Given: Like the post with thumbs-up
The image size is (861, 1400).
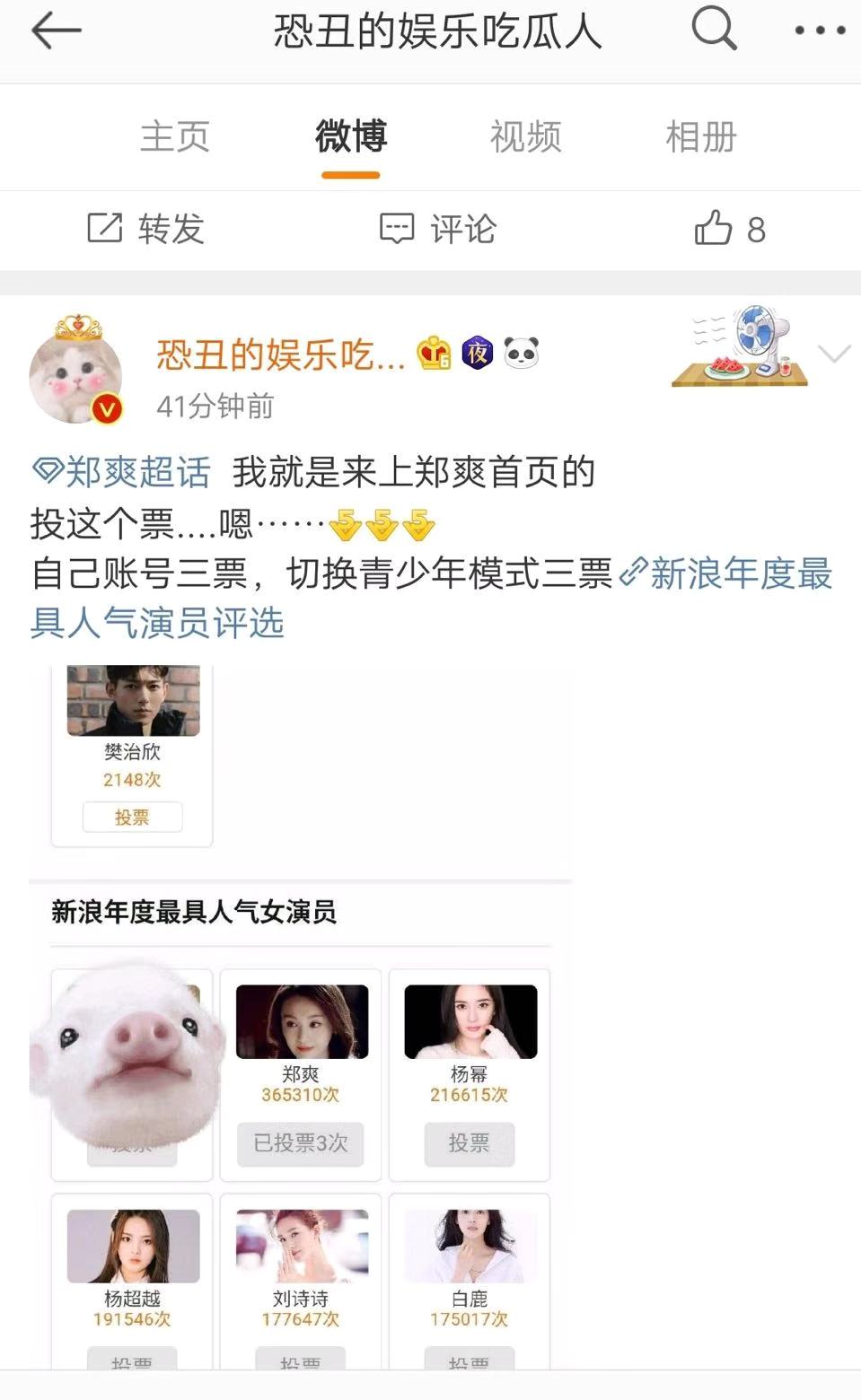Looking at the screenshot, I should click(729, 229).
